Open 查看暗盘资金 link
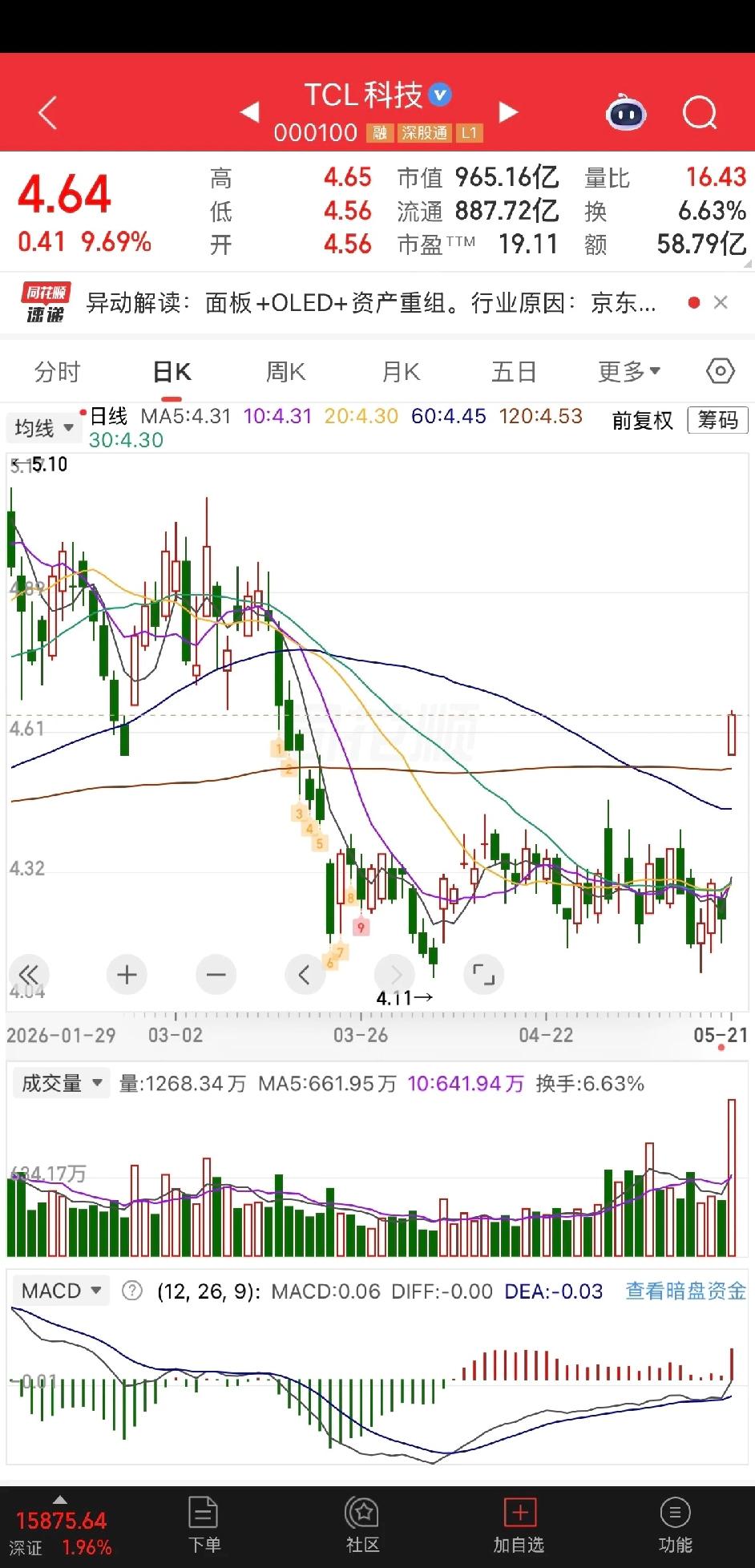This screenshot has height=1568, width=755. pos(686,1291)
